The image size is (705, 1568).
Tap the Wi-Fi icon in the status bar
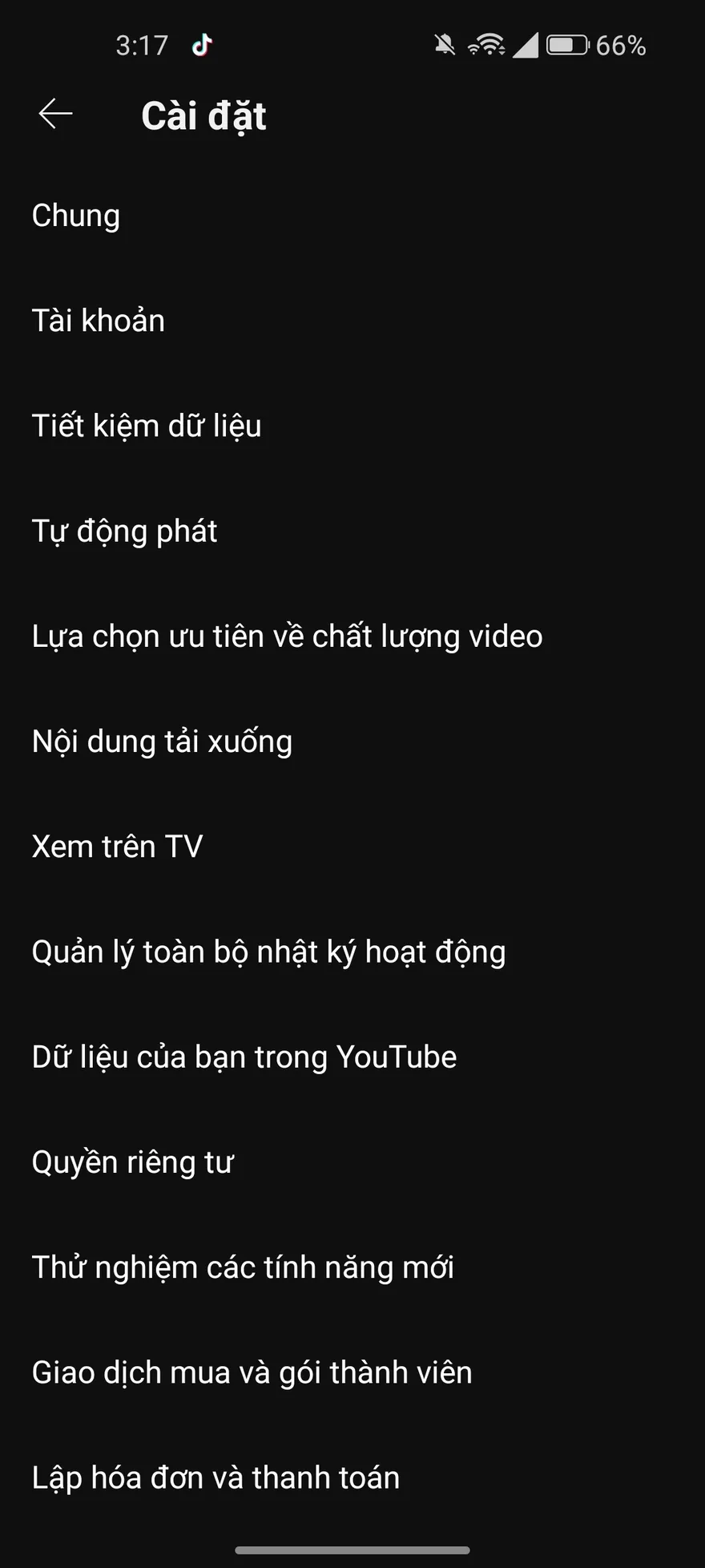(486, 44)
